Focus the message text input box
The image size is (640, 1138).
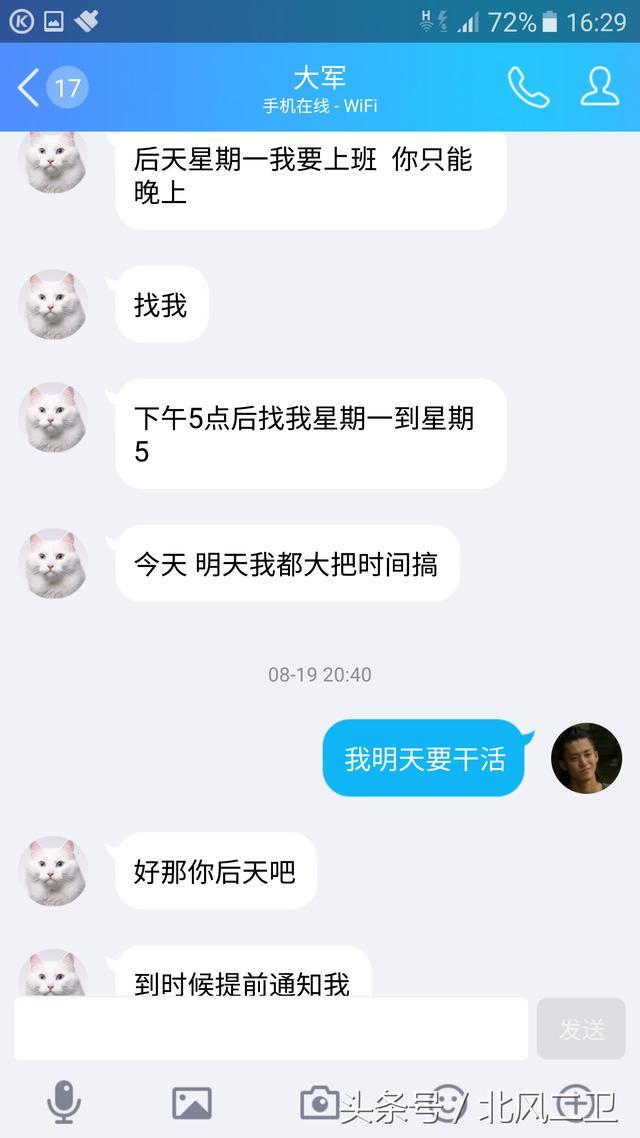pyautogui.click(x=270, y=1028)
